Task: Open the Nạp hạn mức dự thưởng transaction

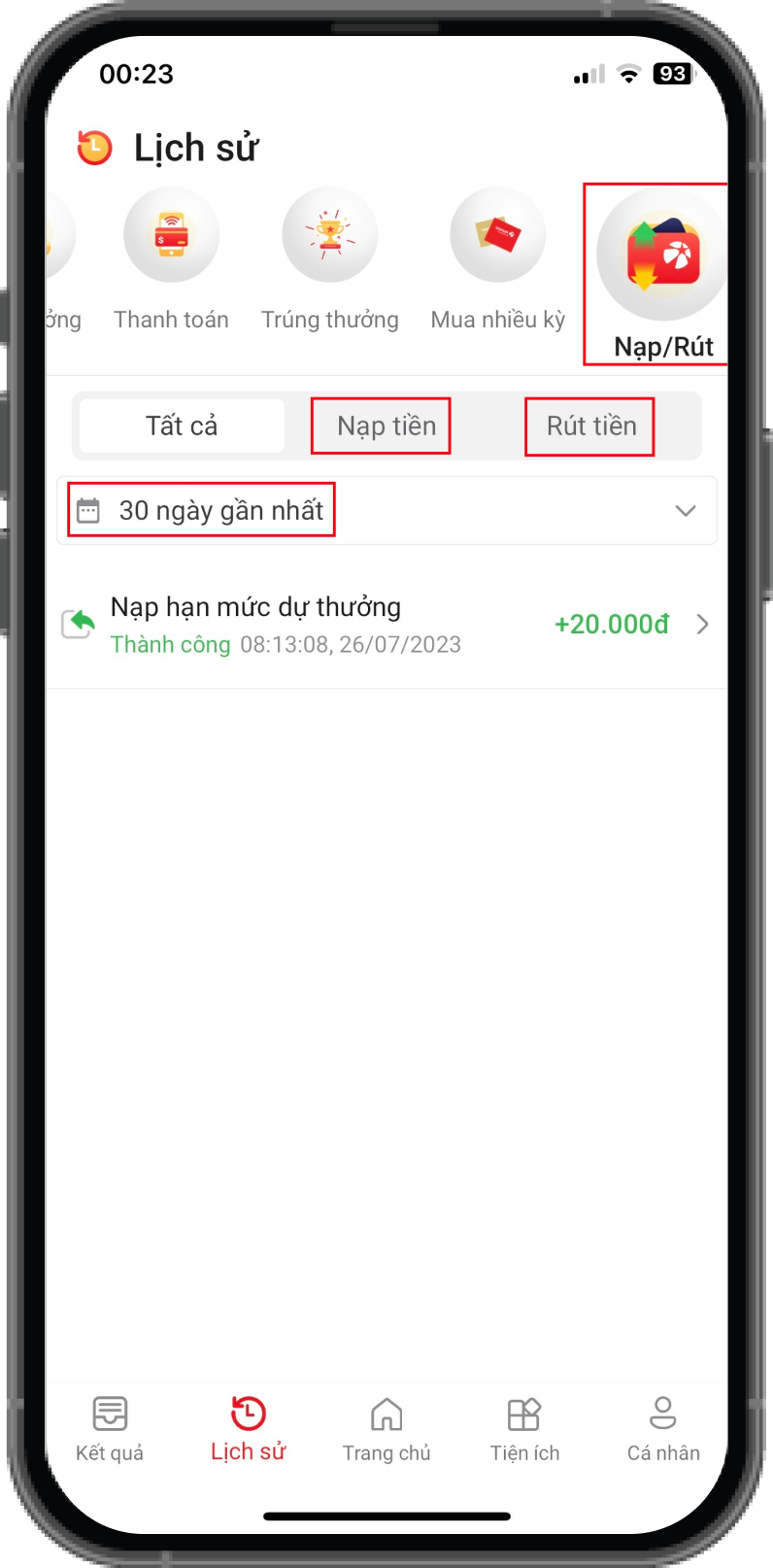Action: point(386,624)
